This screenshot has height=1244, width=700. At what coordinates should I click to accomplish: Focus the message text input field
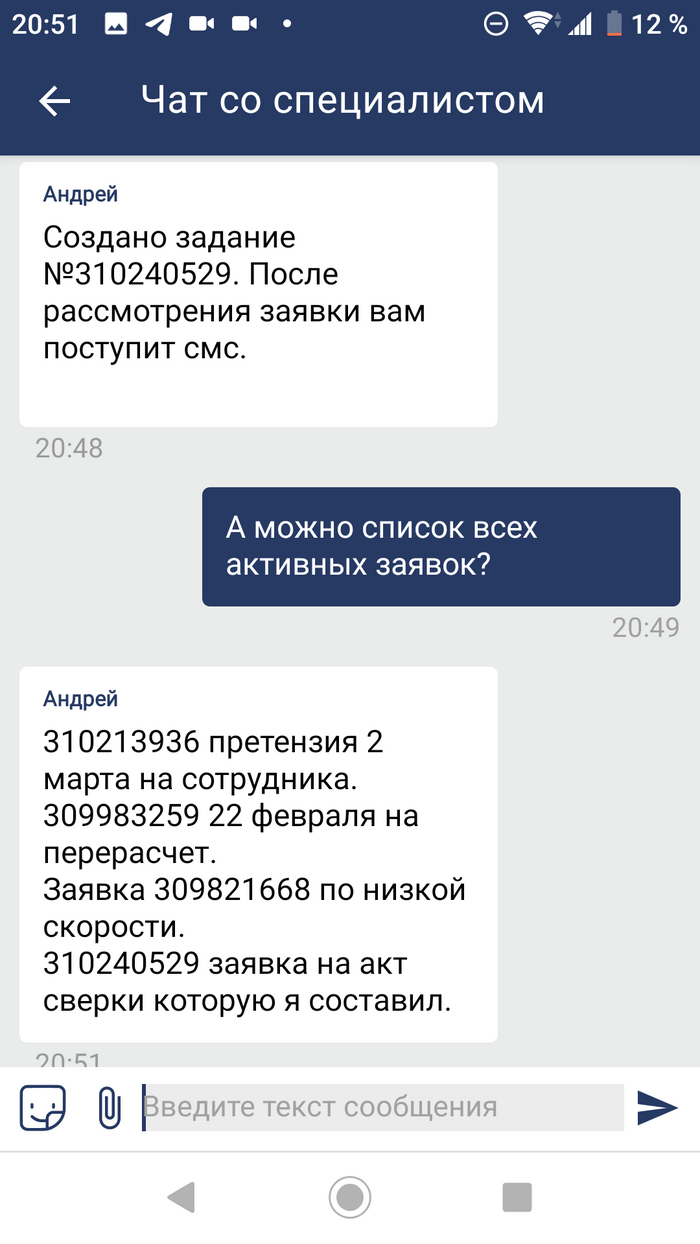point(383,1107)
